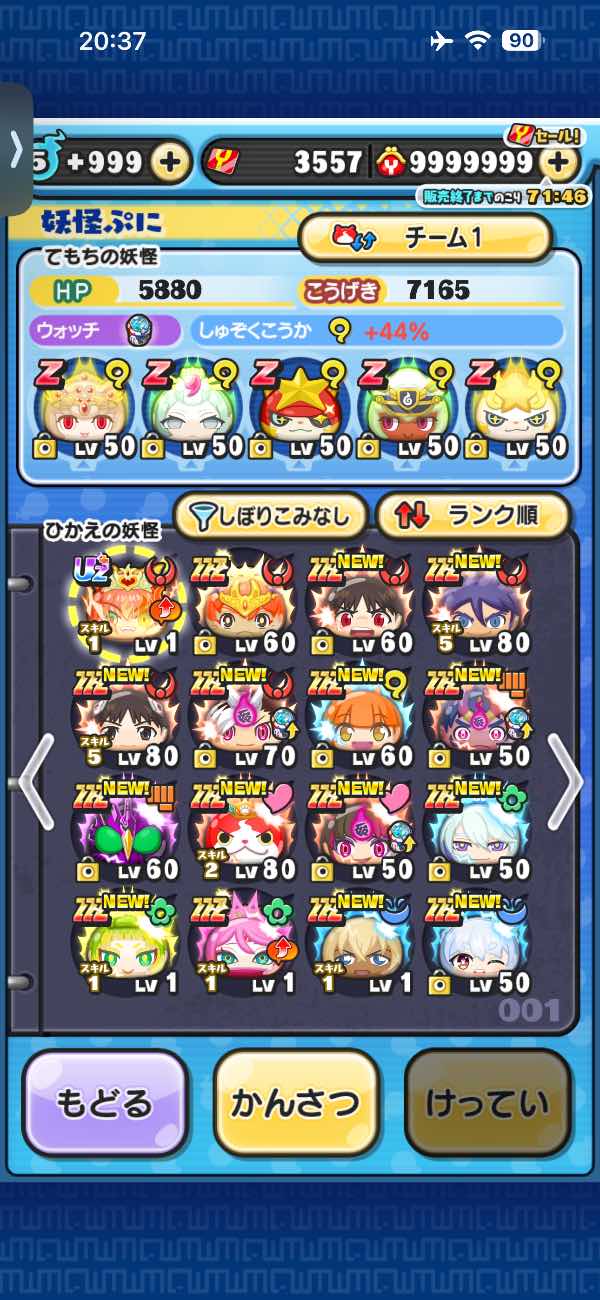Open the チーム1 team selector

click(425, 238)
